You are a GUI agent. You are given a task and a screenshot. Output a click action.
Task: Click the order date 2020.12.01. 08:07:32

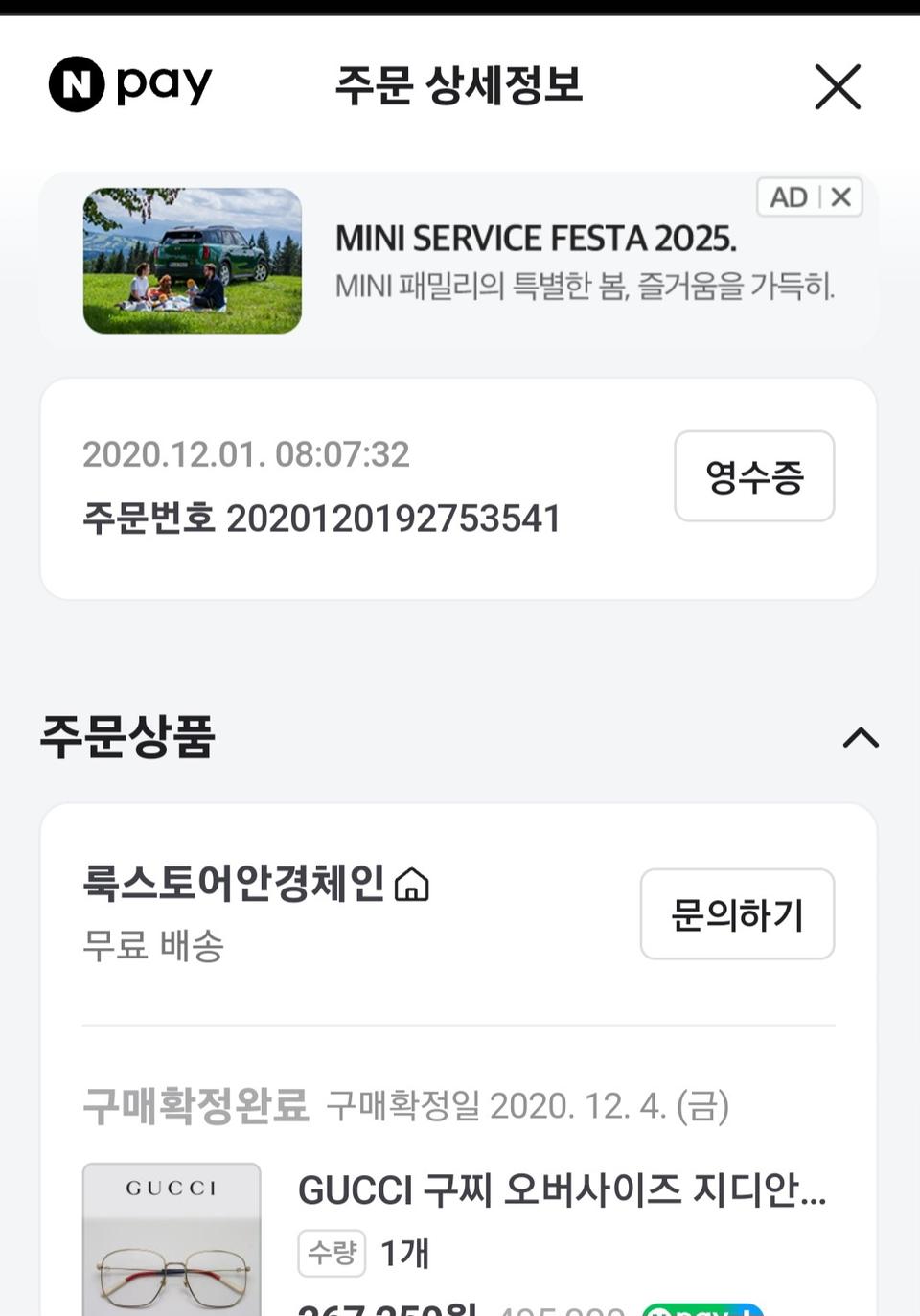click(245, 455)
